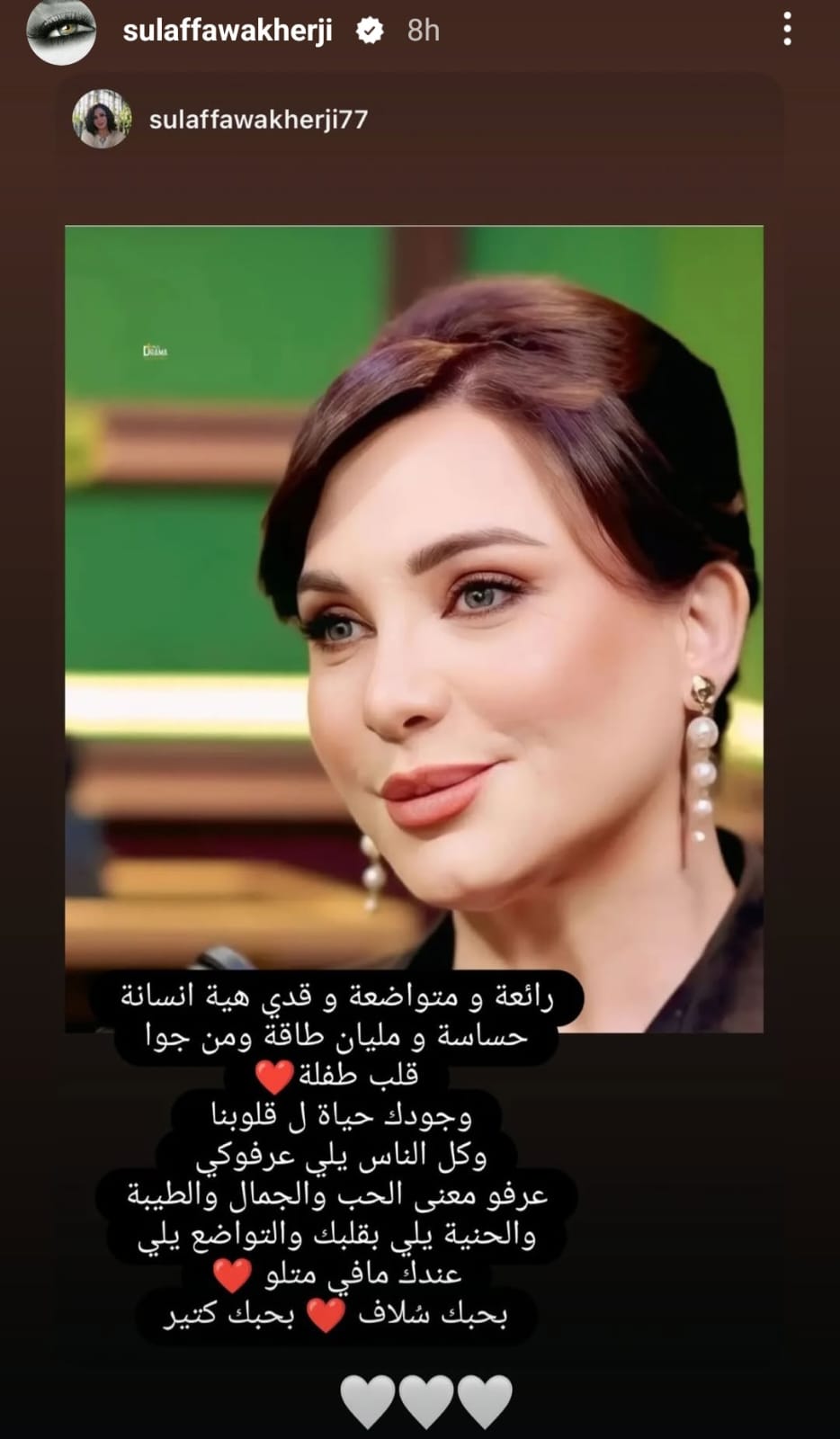The width and height of the screenshot is (840, 1439).
Task: View the sulaffawakherji77 account
Action: (x=258, y=120)
